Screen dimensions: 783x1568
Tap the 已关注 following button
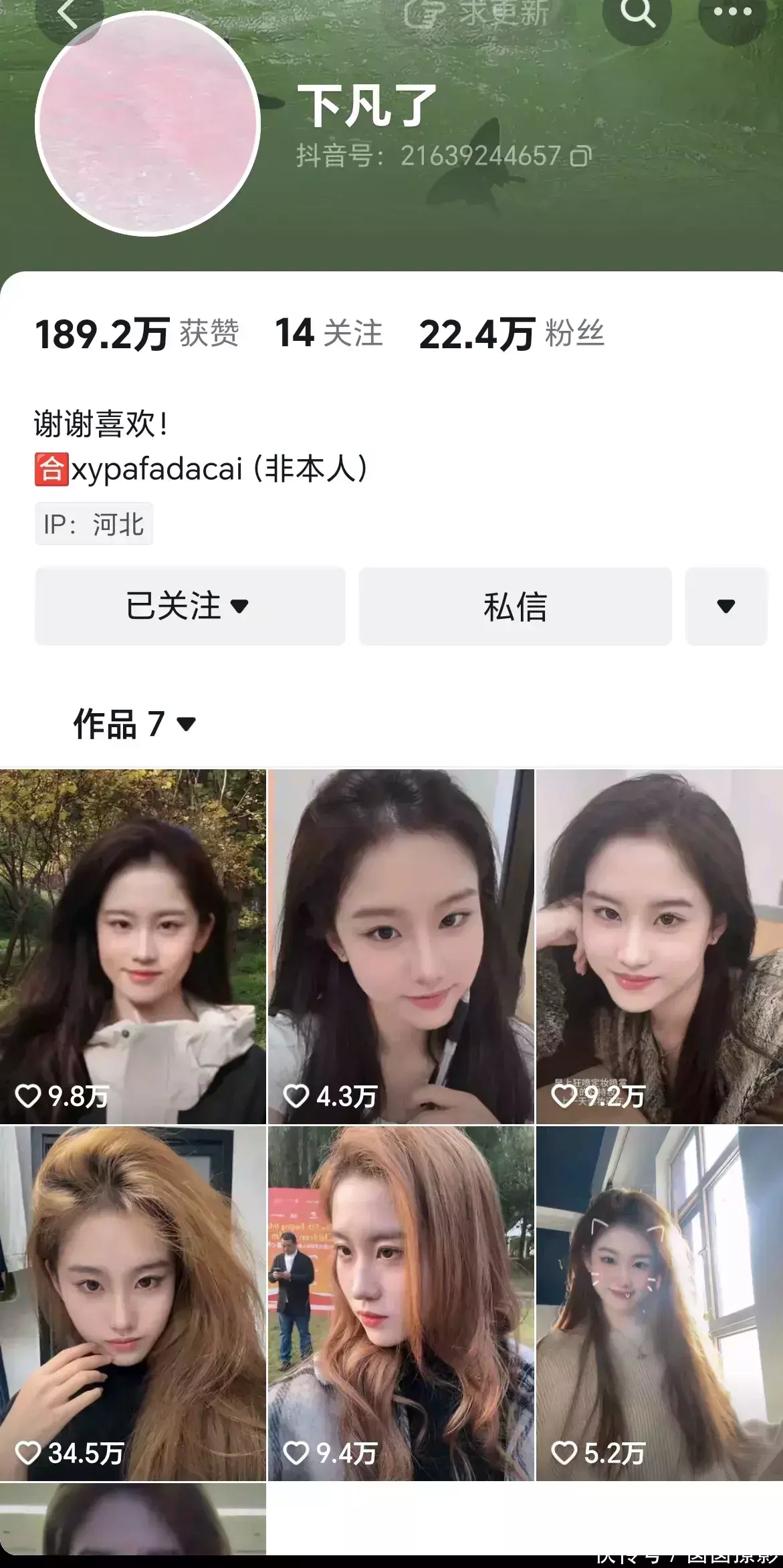[190, 606]
